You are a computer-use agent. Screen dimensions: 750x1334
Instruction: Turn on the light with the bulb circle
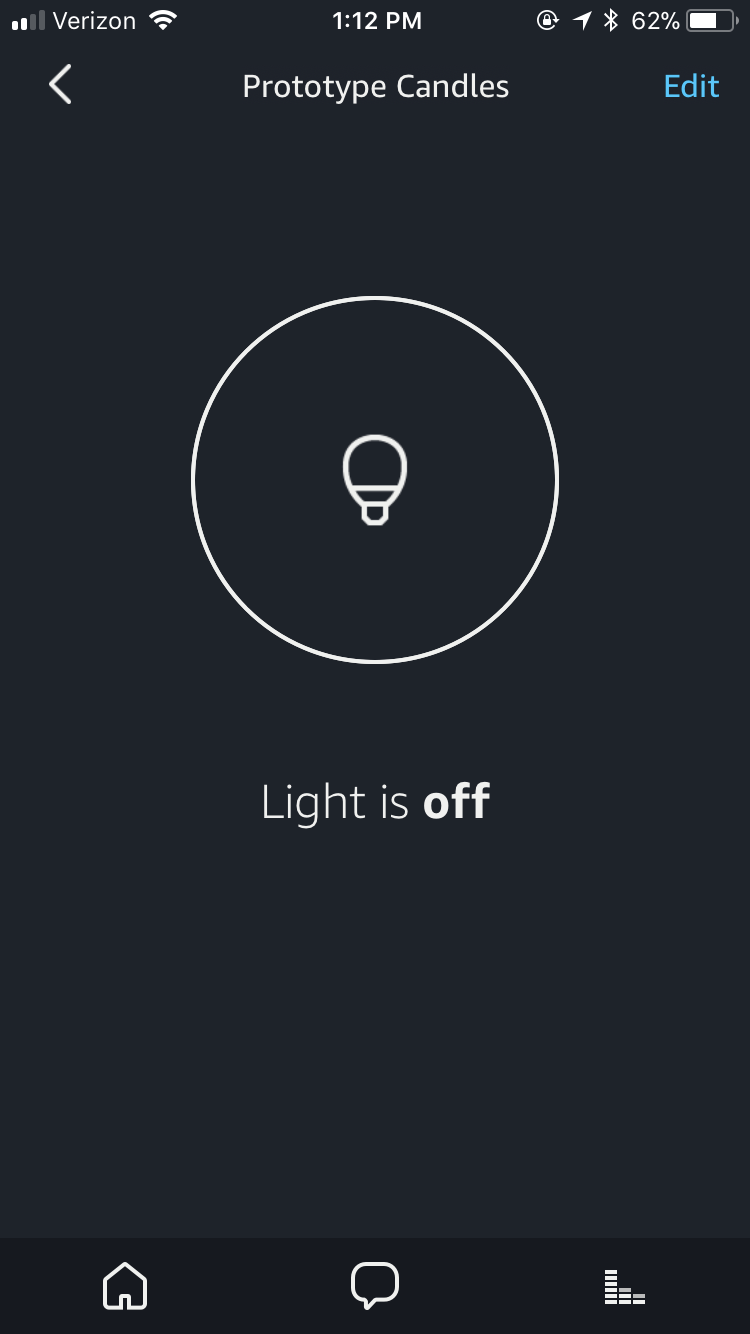375,480
